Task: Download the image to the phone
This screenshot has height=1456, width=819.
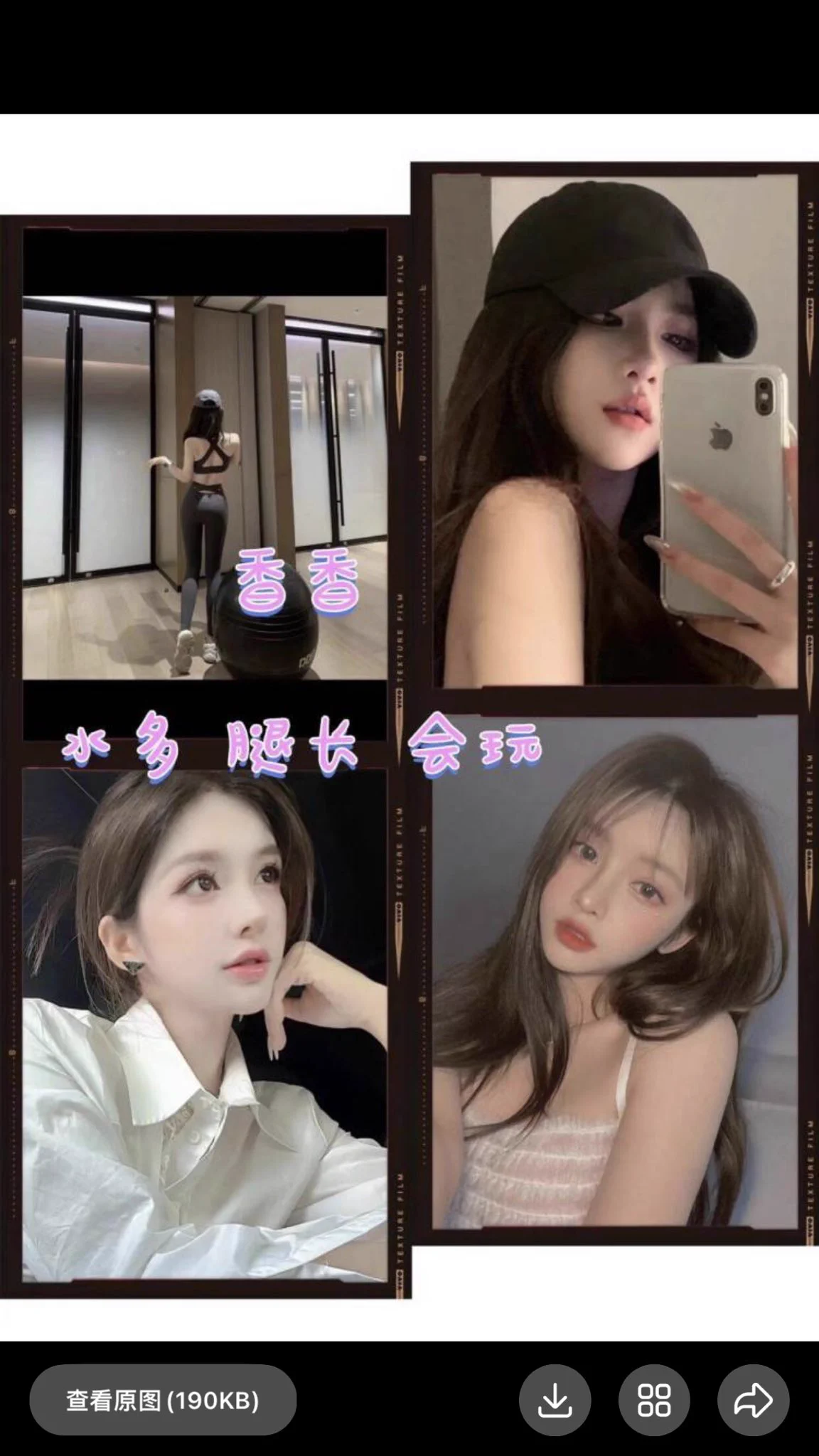Action: pyautogui.click(x=555, y=1400)
